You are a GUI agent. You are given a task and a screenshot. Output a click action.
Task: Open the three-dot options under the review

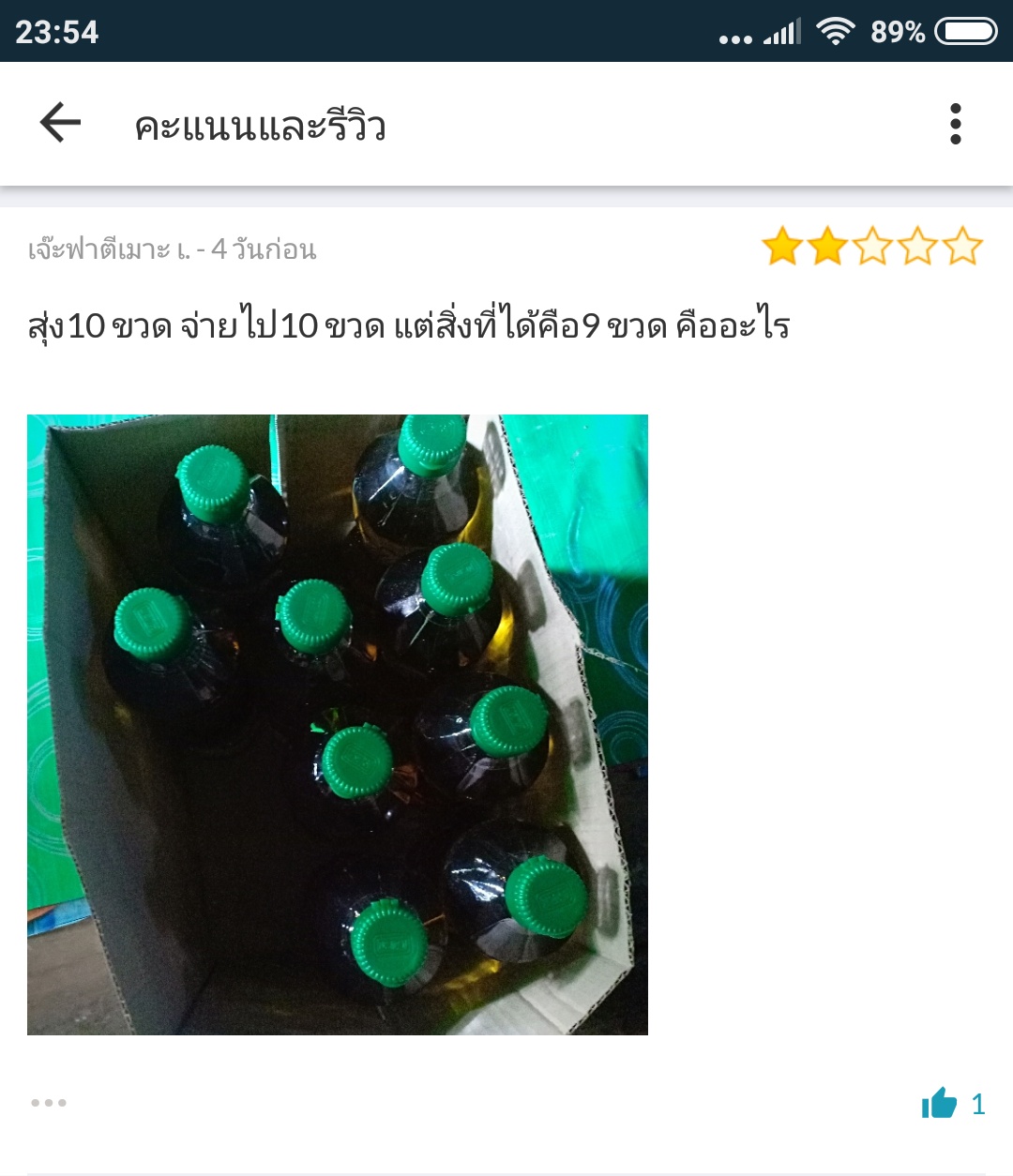click(49, 1103)
